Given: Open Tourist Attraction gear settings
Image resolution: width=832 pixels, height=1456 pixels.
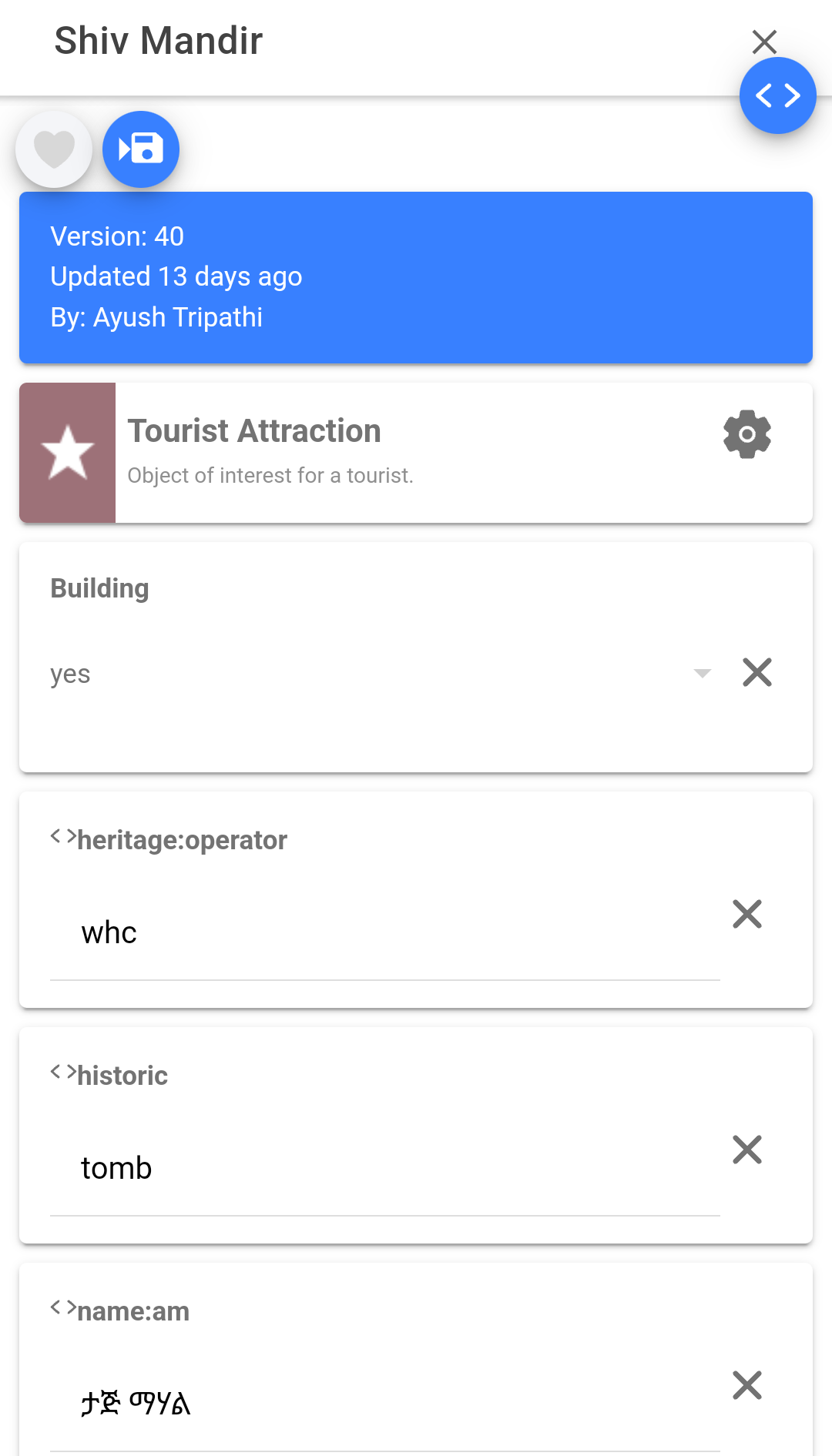Looking at the screenshot, I should coord(747,434).
